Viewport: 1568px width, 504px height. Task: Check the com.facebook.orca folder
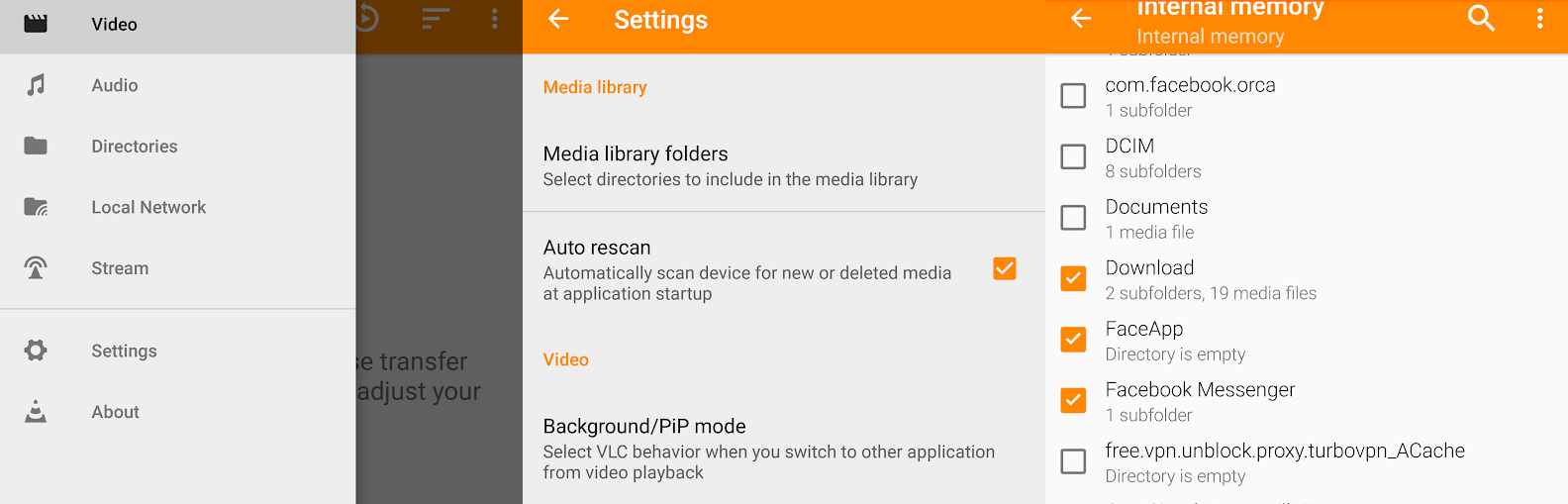click(1073, 96)
